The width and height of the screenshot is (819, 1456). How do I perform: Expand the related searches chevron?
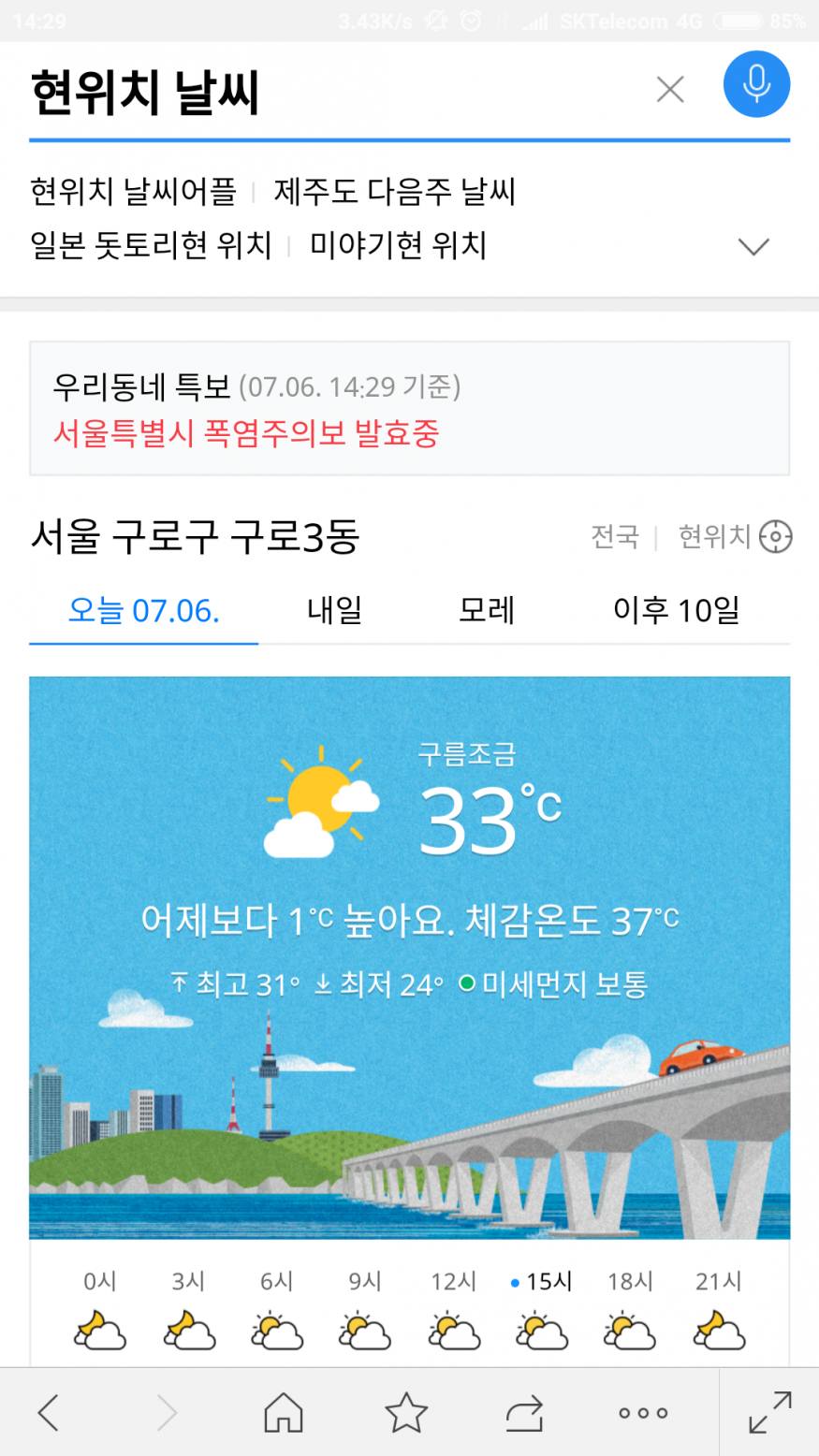click(x=753, y=247)
